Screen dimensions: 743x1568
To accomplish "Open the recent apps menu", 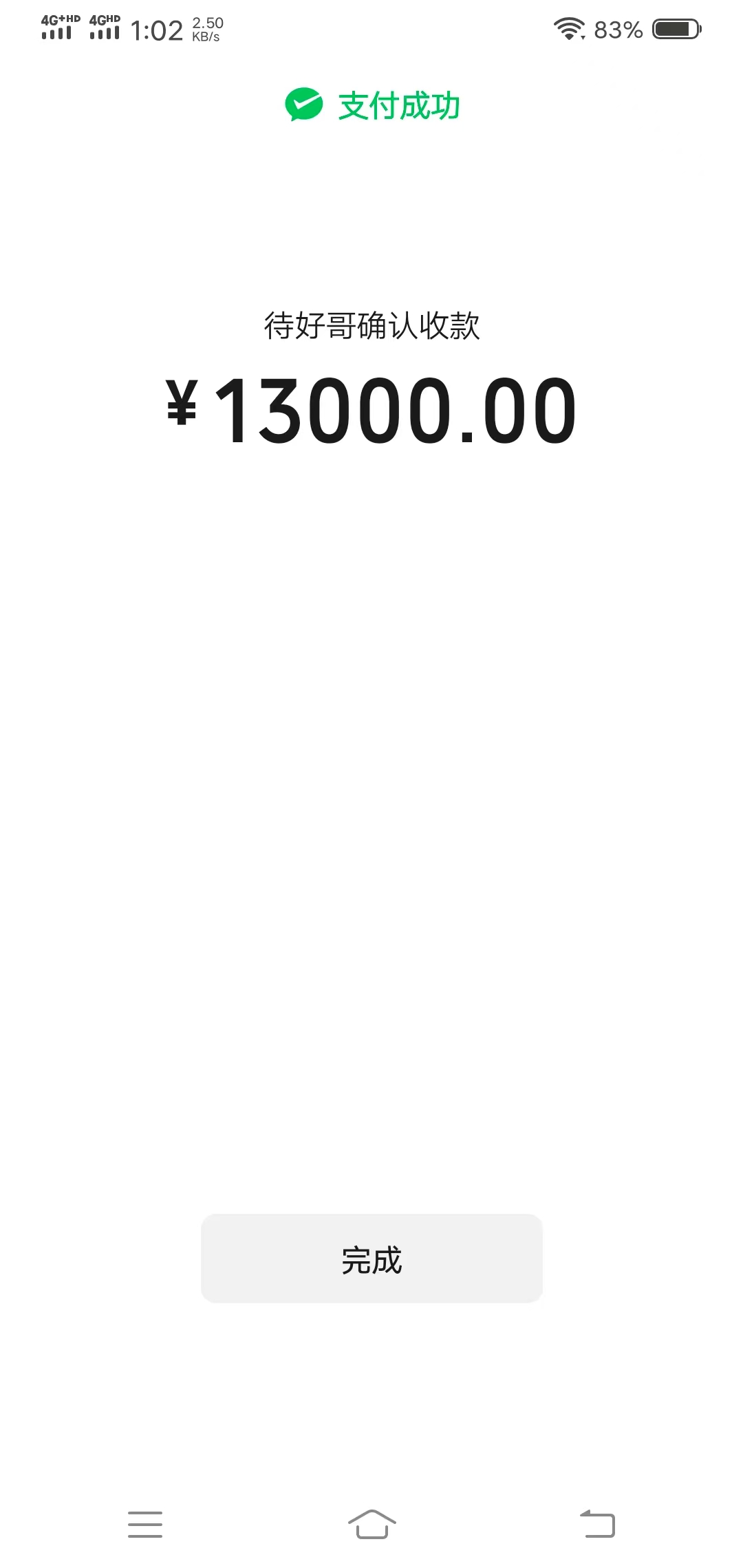I will (x=145, y=1524).
